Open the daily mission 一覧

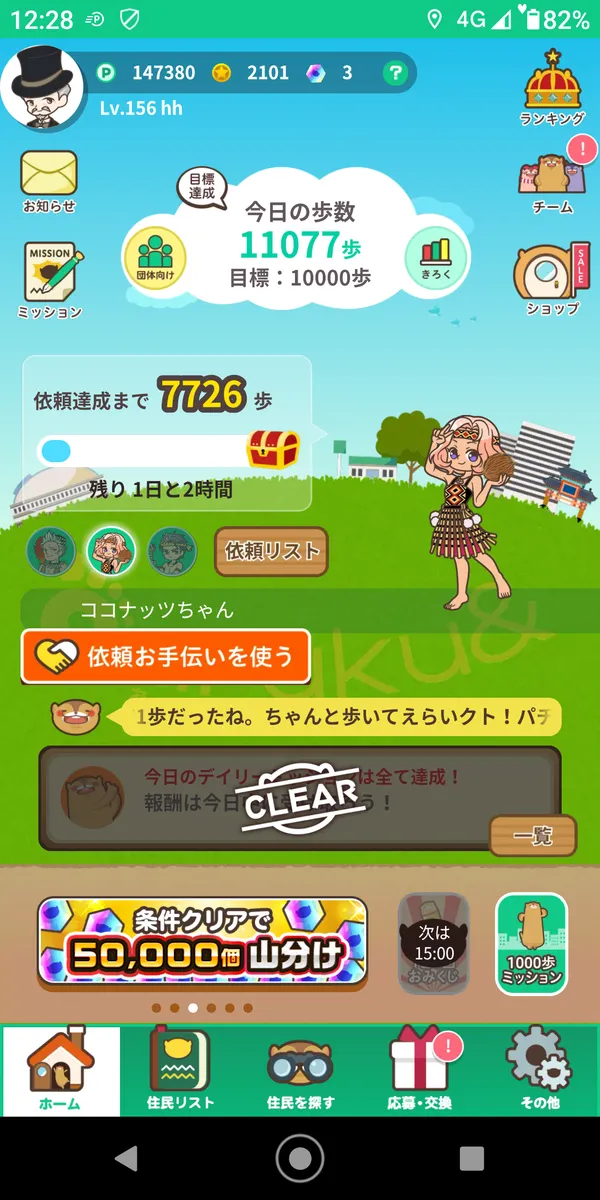click(532, 836)
